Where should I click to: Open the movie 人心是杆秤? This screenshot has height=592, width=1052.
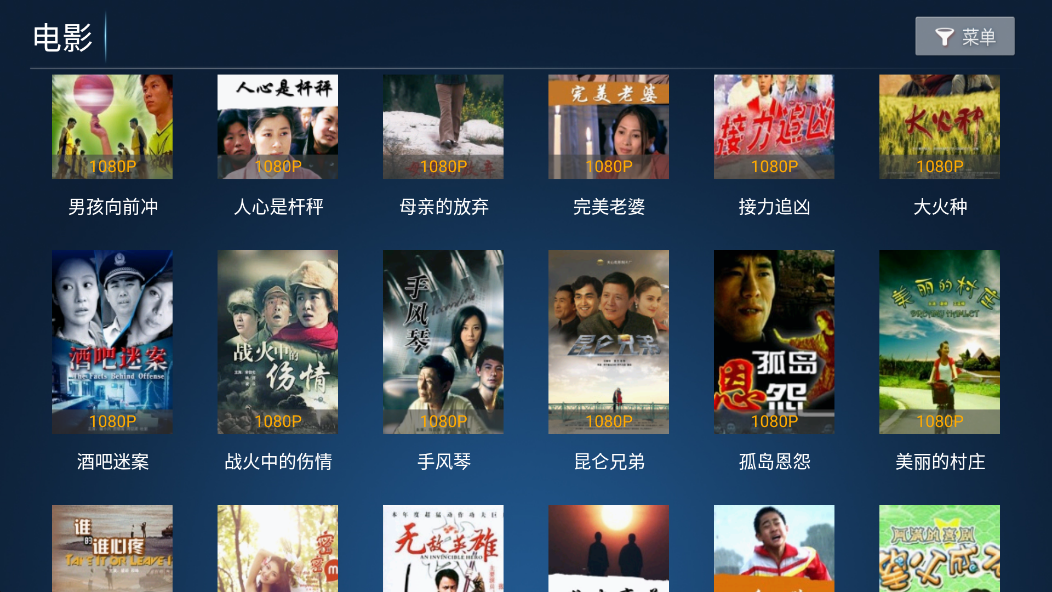278,127
